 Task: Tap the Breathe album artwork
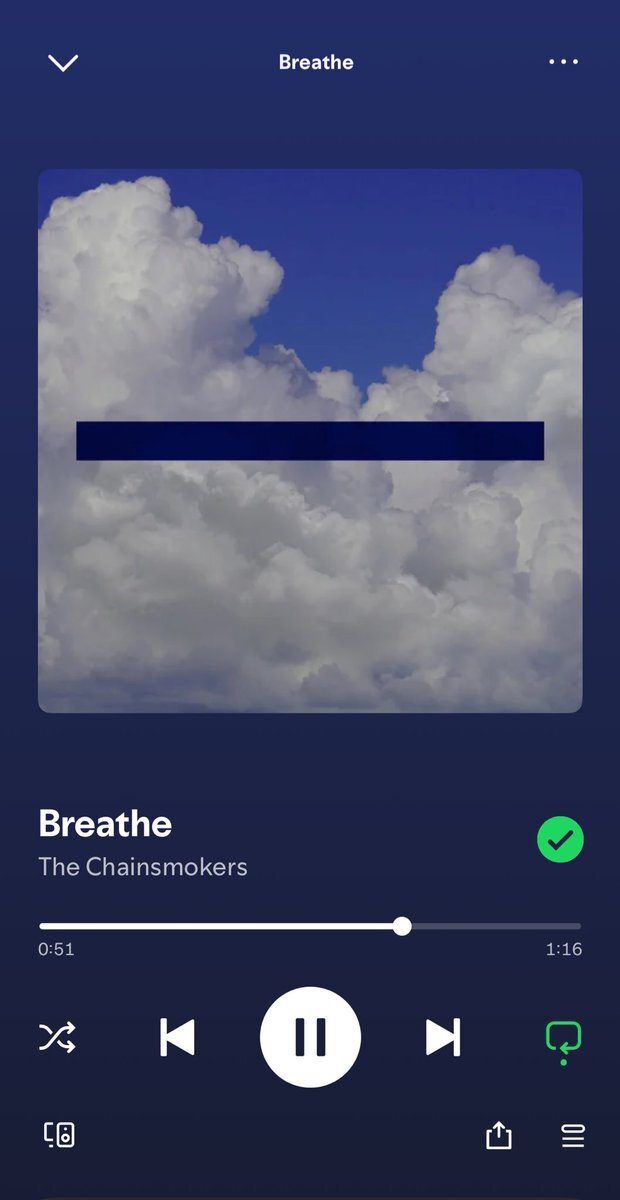tap(310, 440)
